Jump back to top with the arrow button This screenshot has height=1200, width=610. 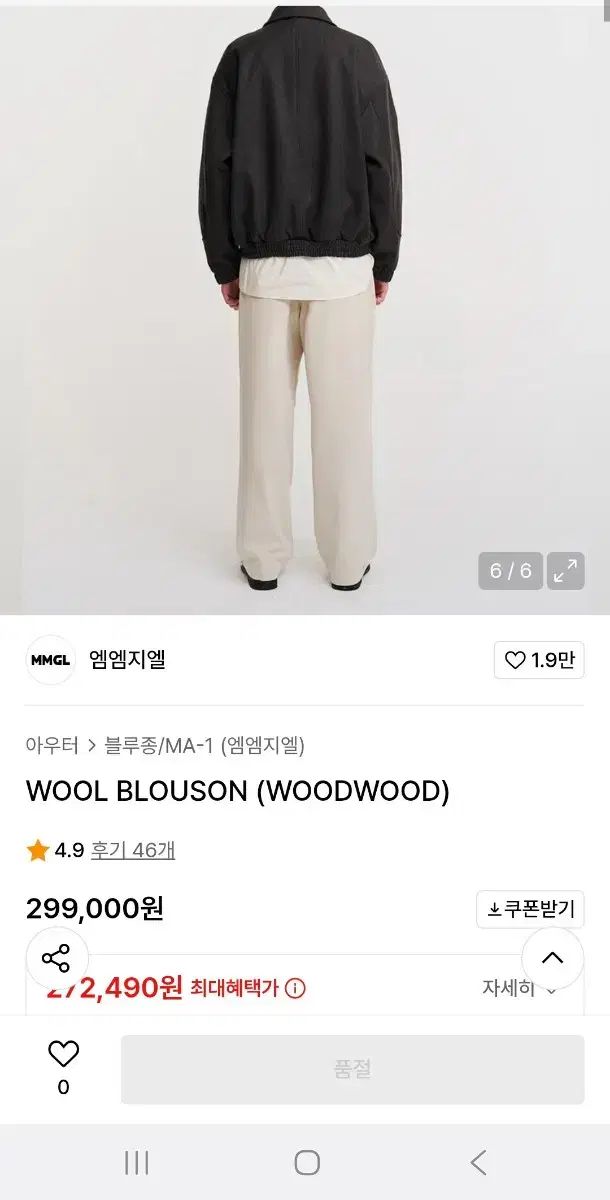pyautogui.click(x=552, y=958)
